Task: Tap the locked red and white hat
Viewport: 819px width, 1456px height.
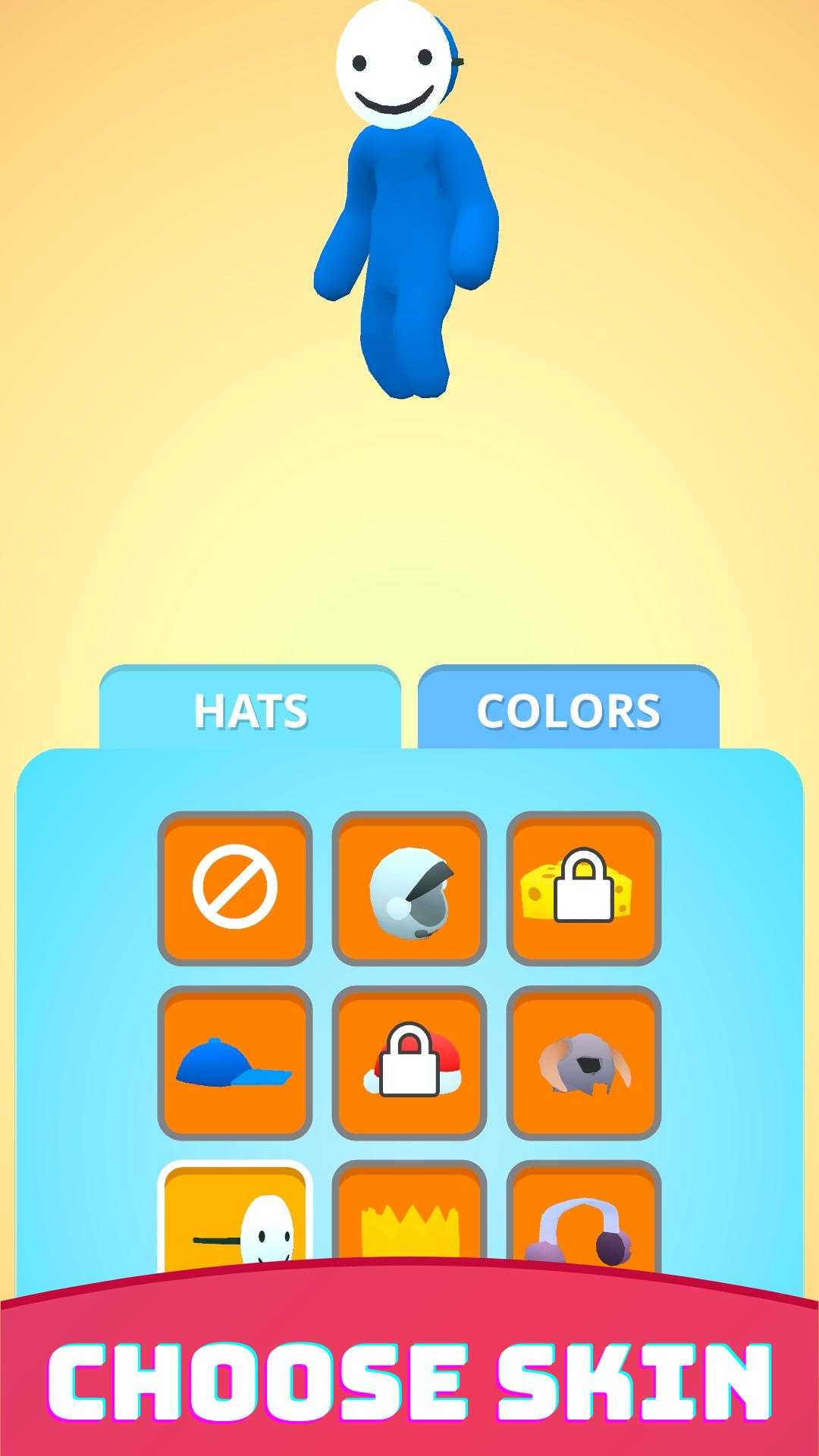Action: point(409,1062)
